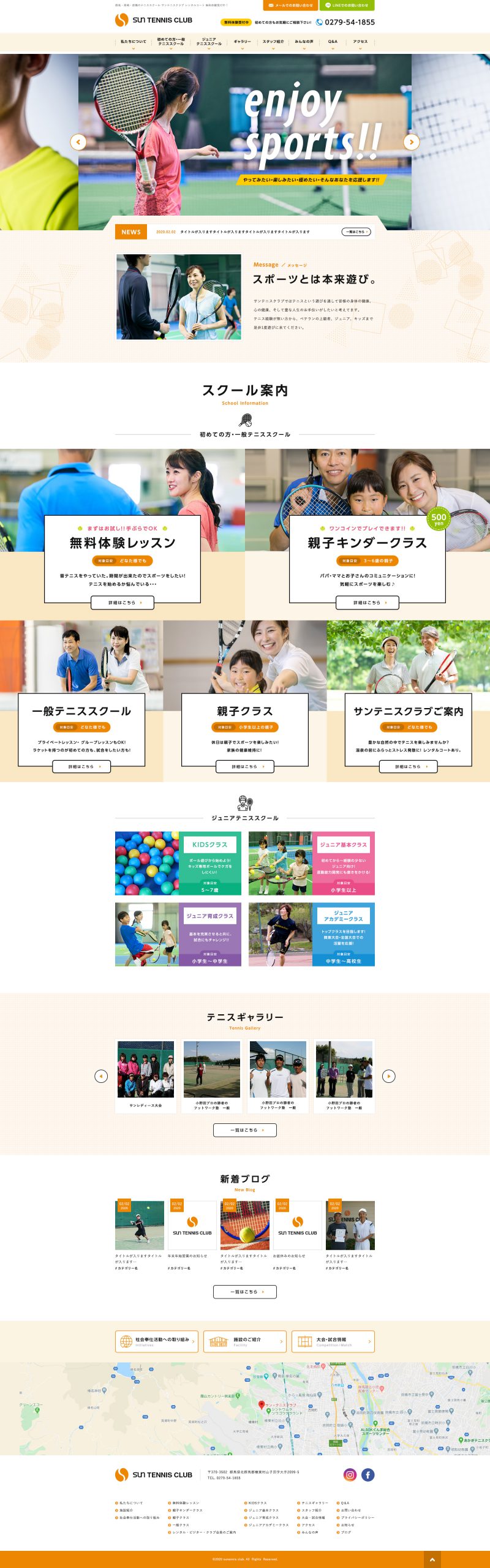The width and height of the screenshot is (490, 1568).
Task: Open the ジュニア育成クラス card
Action: click(x=178, y=934)
